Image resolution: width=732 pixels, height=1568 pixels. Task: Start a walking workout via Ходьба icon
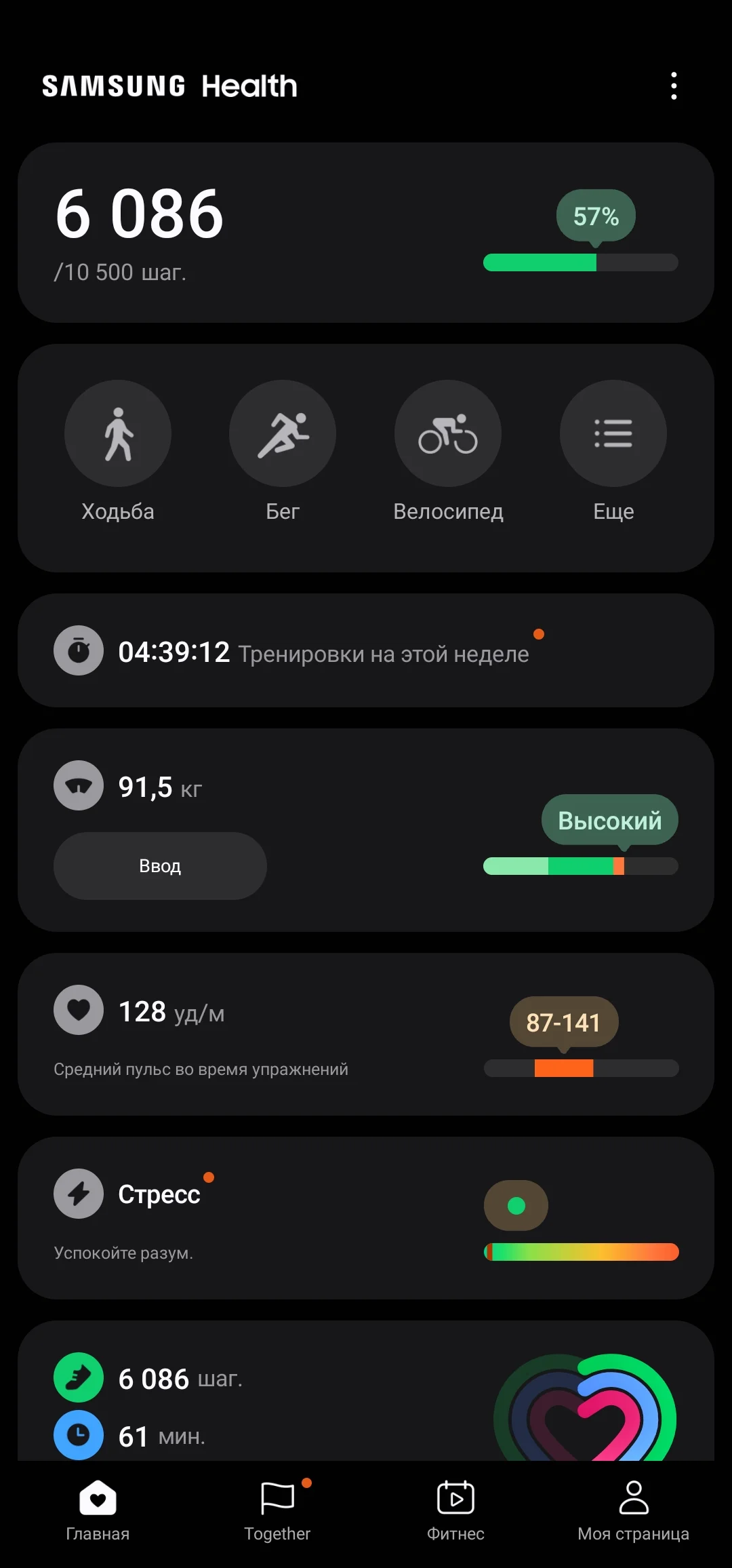[117, 433]
